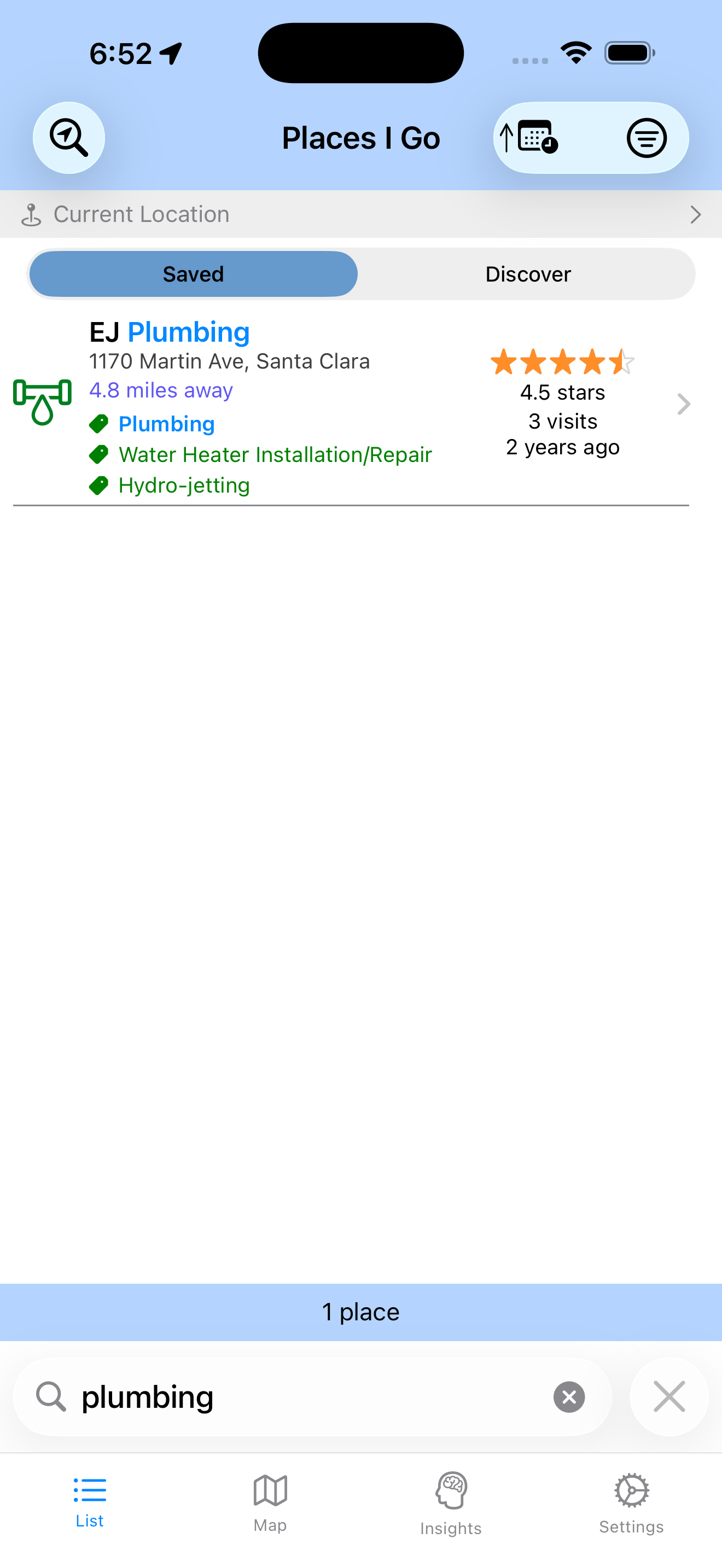Open EJ Plumbing details via chevron
Screen dimensions: 722x1568
click(683, 404)
